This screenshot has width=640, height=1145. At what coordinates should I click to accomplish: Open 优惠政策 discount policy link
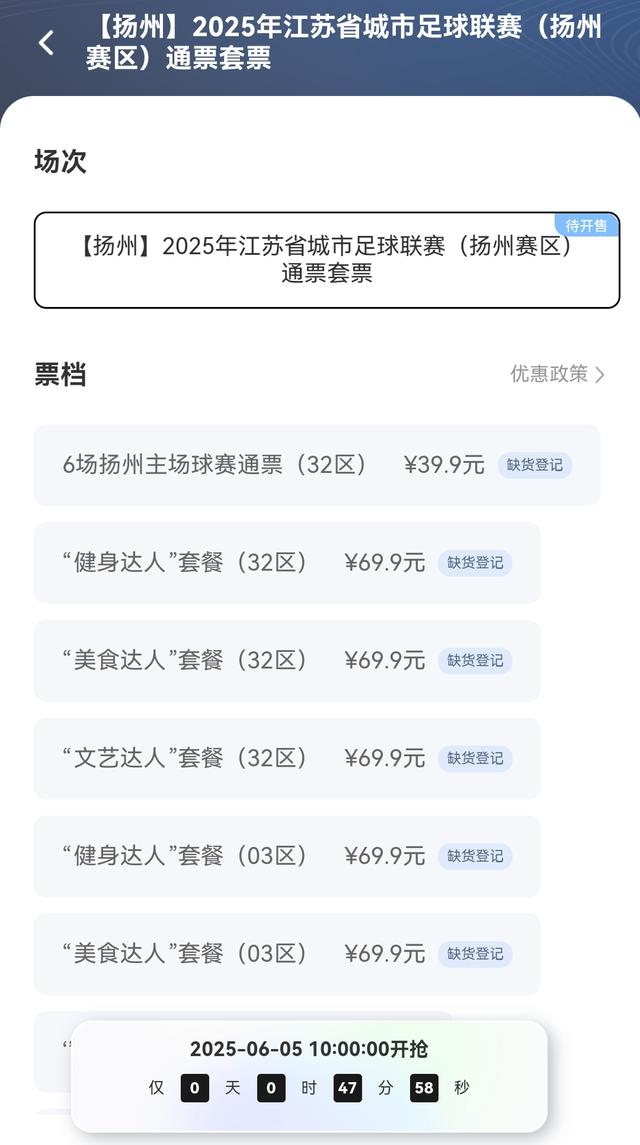coord(557,374)
